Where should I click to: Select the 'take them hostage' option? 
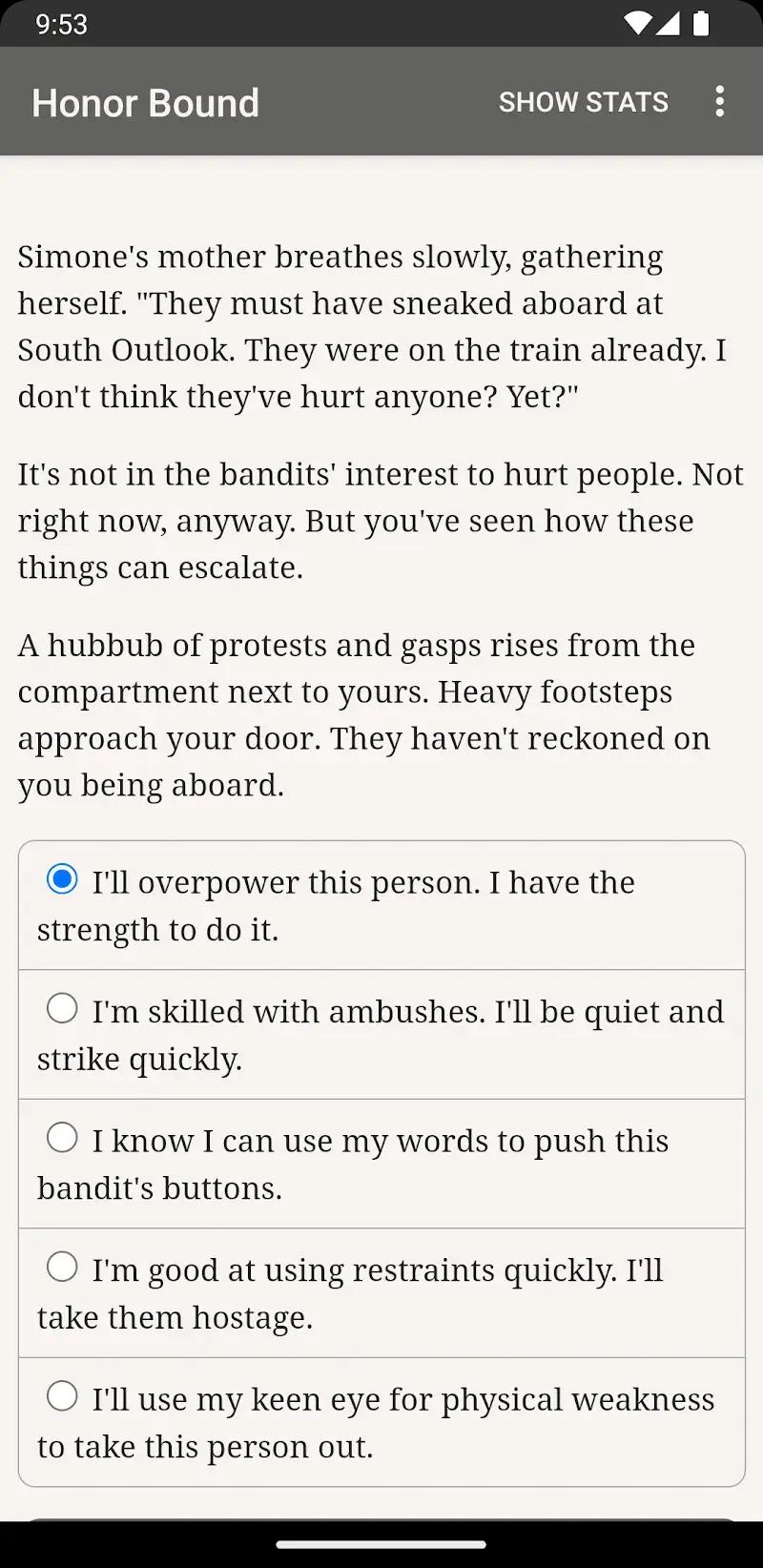[x=381, y=1292]
